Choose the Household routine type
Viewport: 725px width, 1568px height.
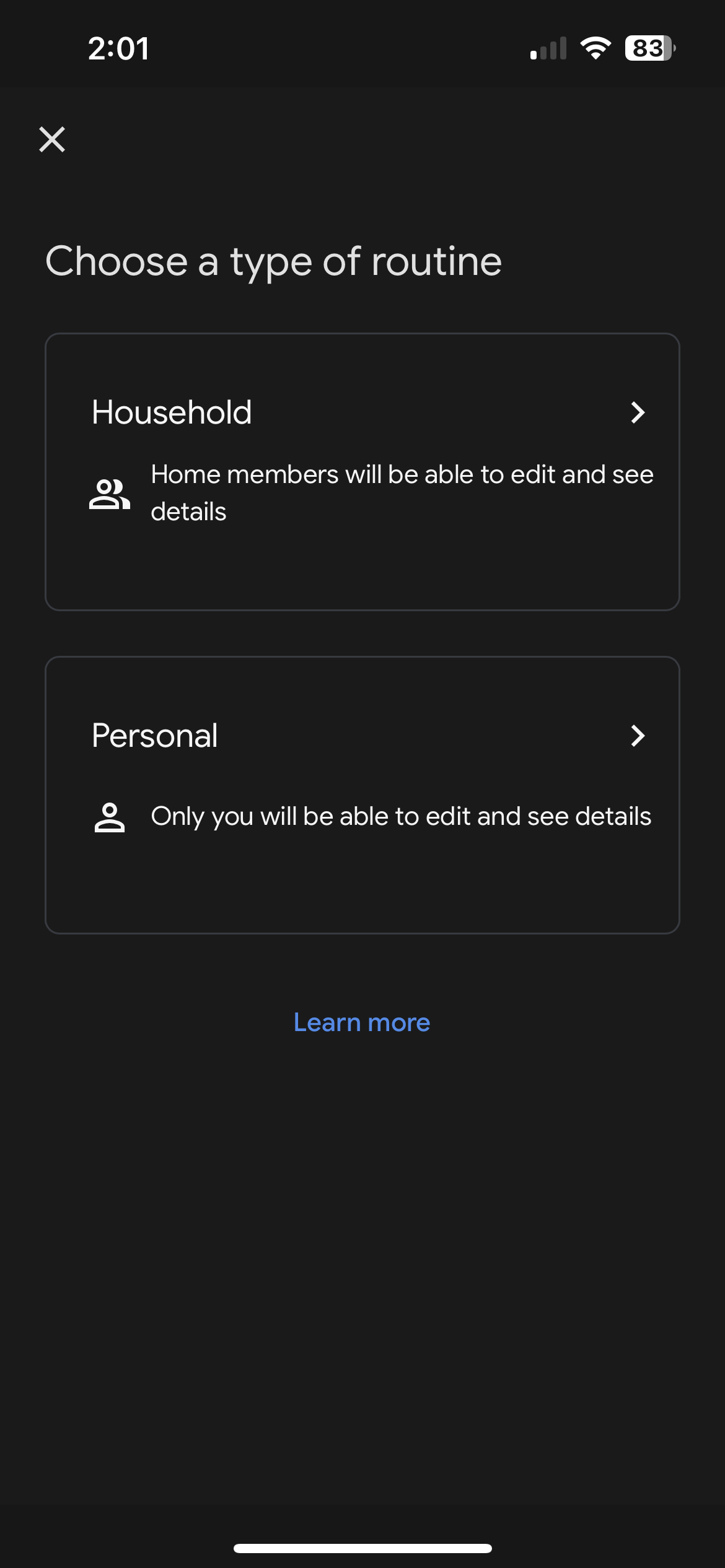tap(362, 472)
